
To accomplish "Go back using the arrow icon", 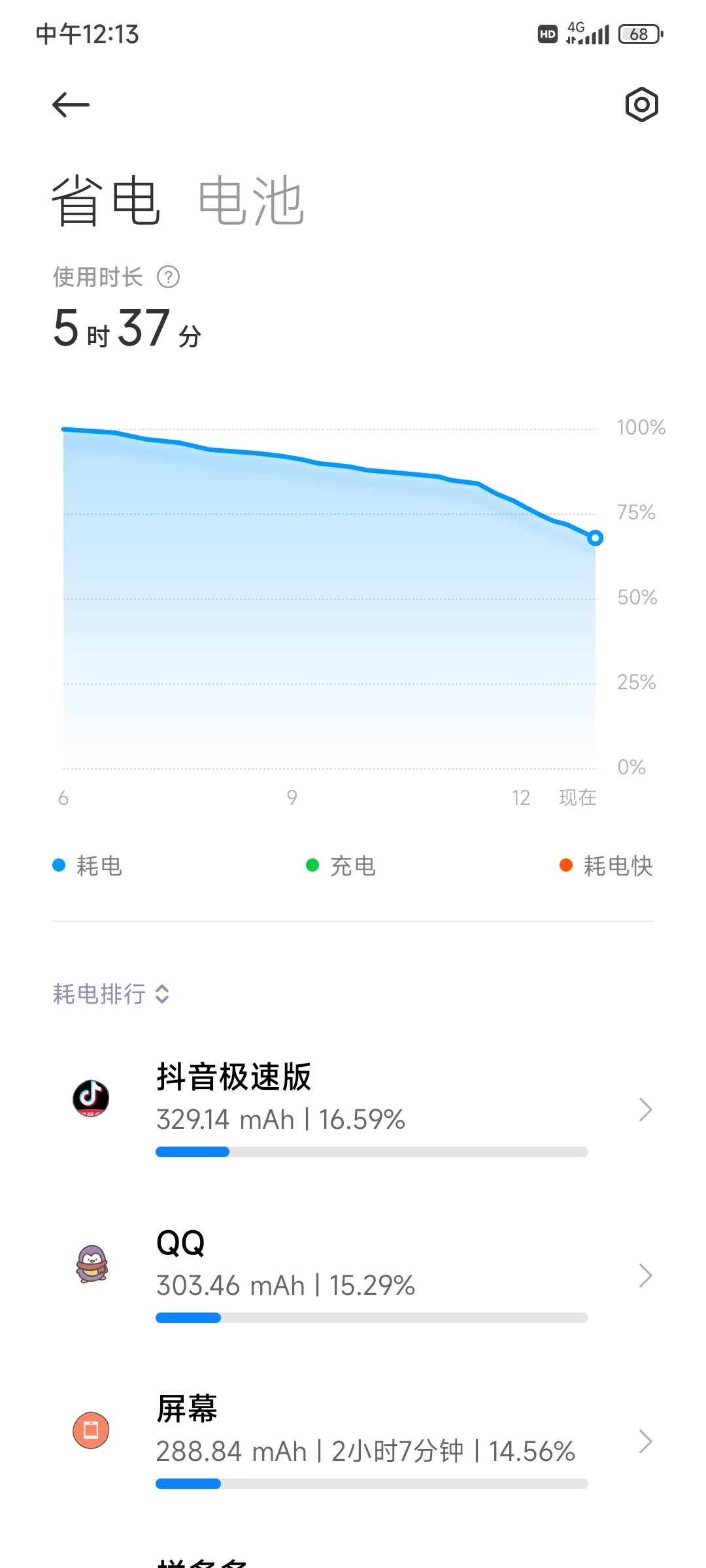I will 71,105.
